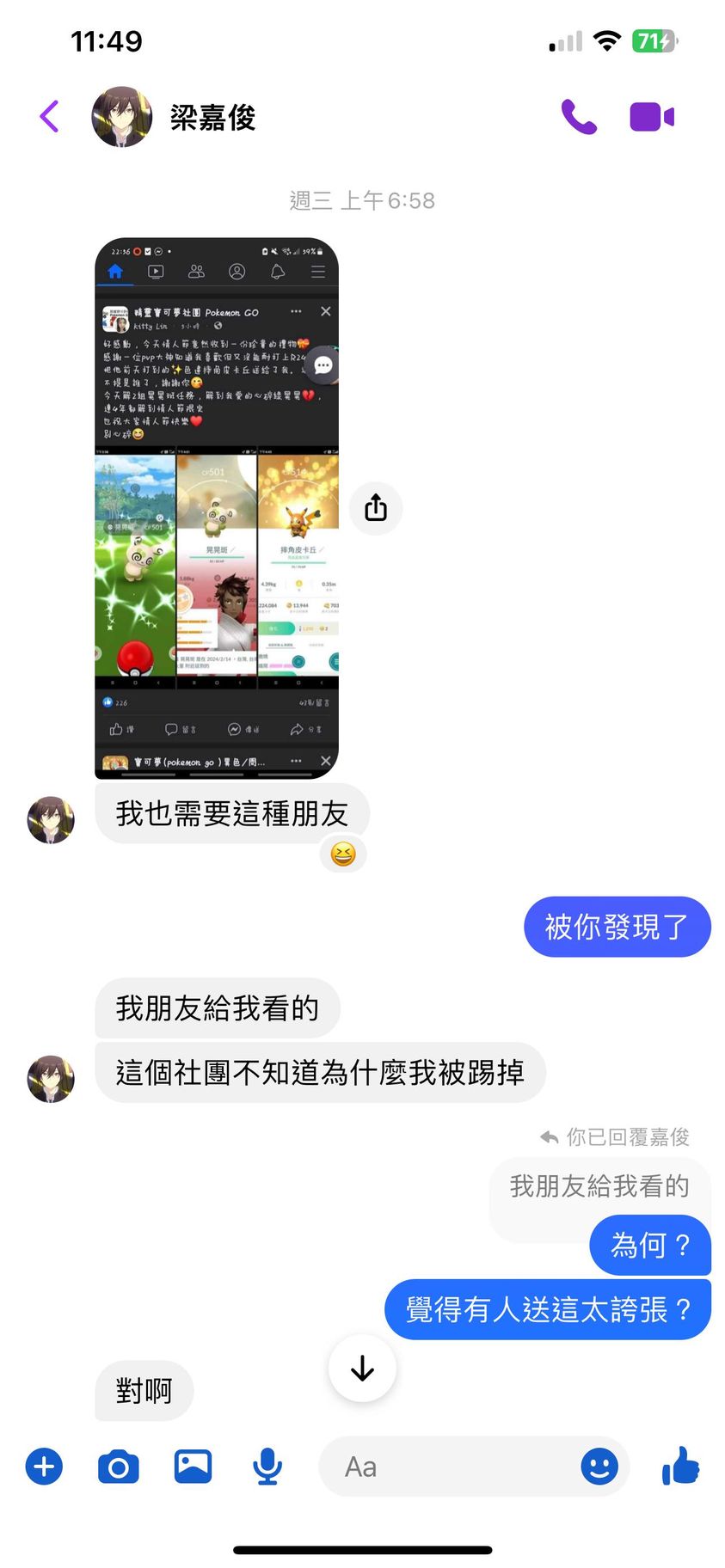This screenshot has height=1568, width=725.
Task: Jump to the quoted reply 我朋友給我看的
Action: (599, 1186)
